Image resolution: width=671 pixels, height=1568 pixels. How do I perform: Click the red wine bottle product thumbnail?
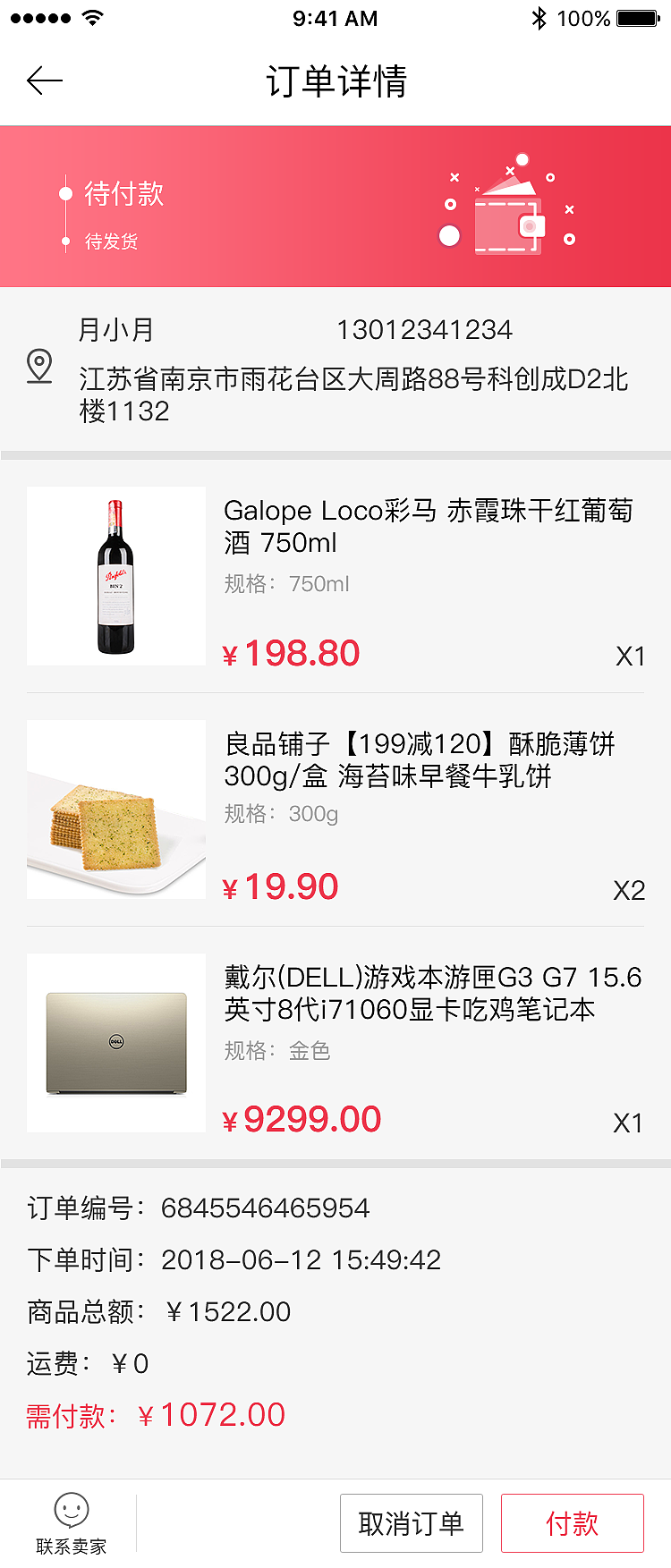(115, 575)
